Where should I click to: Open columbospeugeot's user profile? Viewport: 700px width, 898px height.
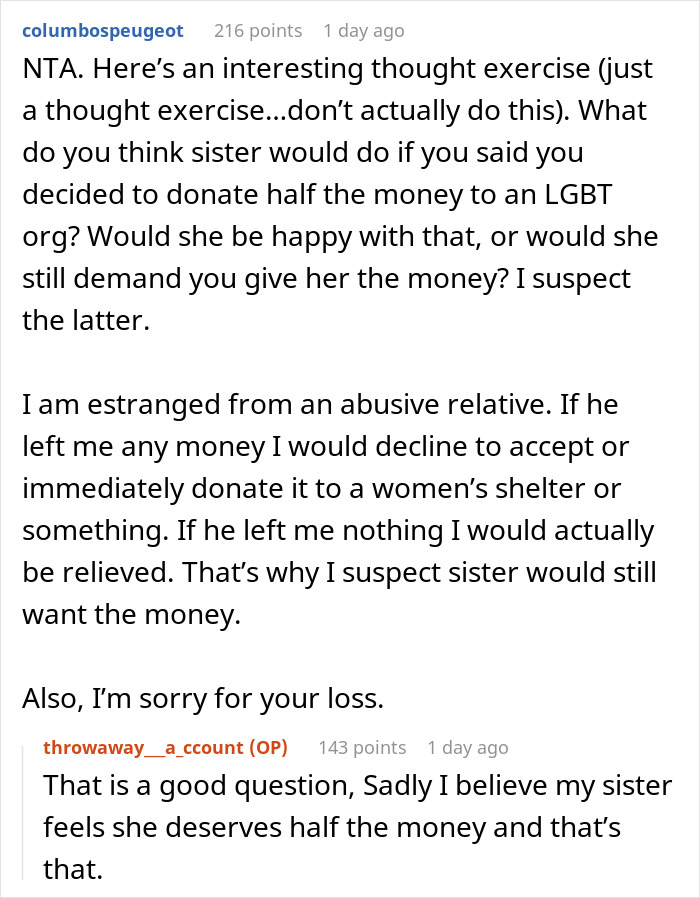pyautogui.click(x=102, y=31)
